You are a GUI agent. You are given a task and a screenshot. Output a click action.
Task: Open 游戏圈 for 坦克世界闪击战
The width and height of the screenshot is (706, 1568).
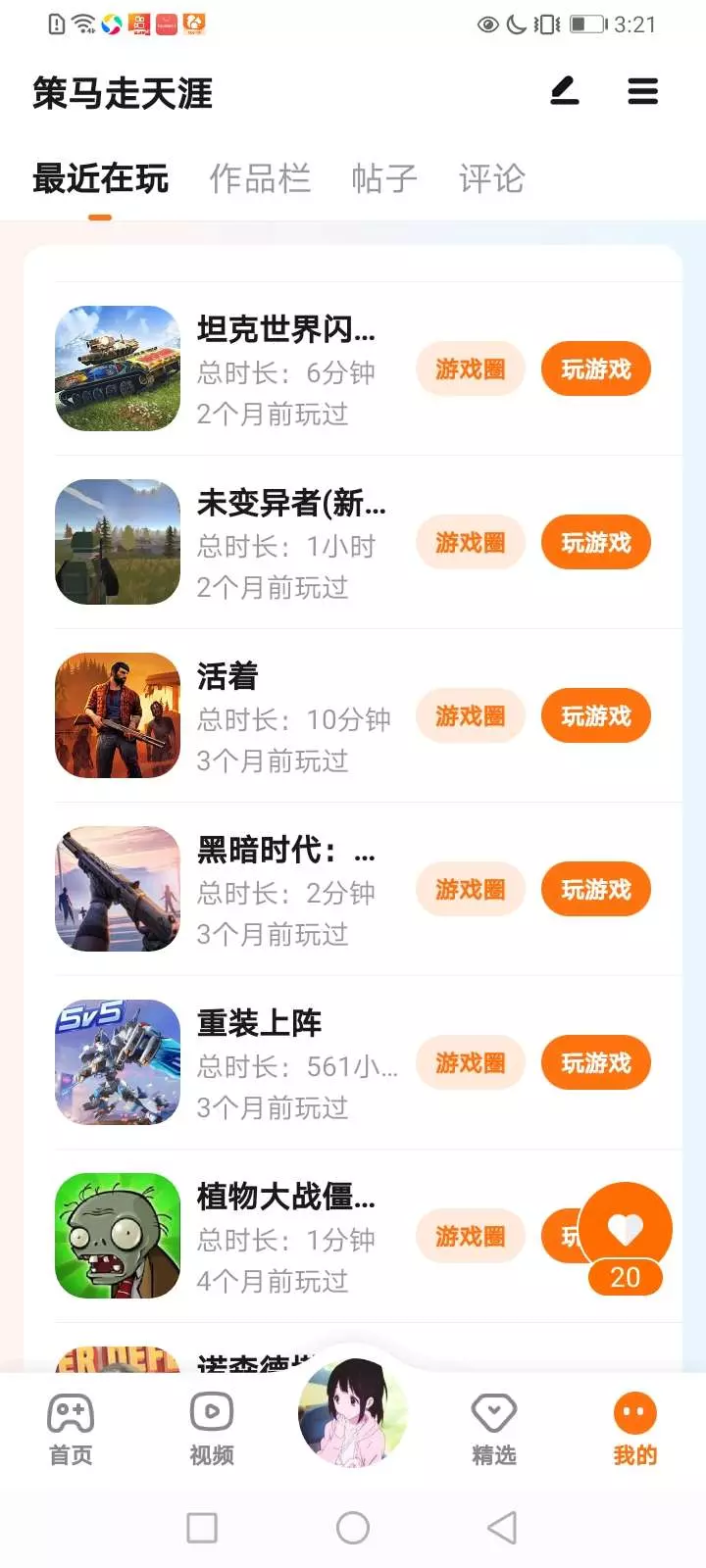pos(471,369)
